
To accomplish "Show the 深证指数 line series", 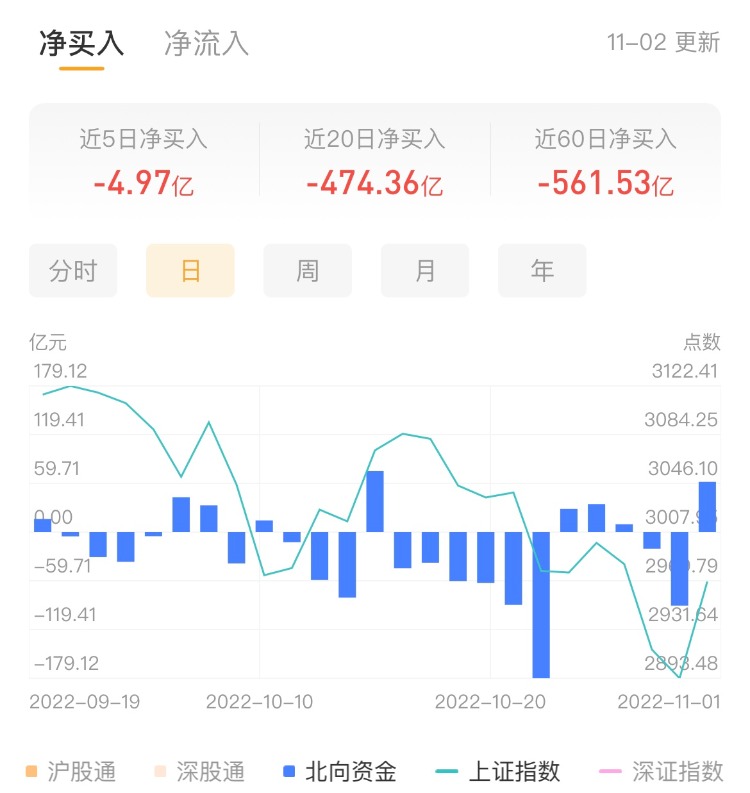I will click(662, 772).
